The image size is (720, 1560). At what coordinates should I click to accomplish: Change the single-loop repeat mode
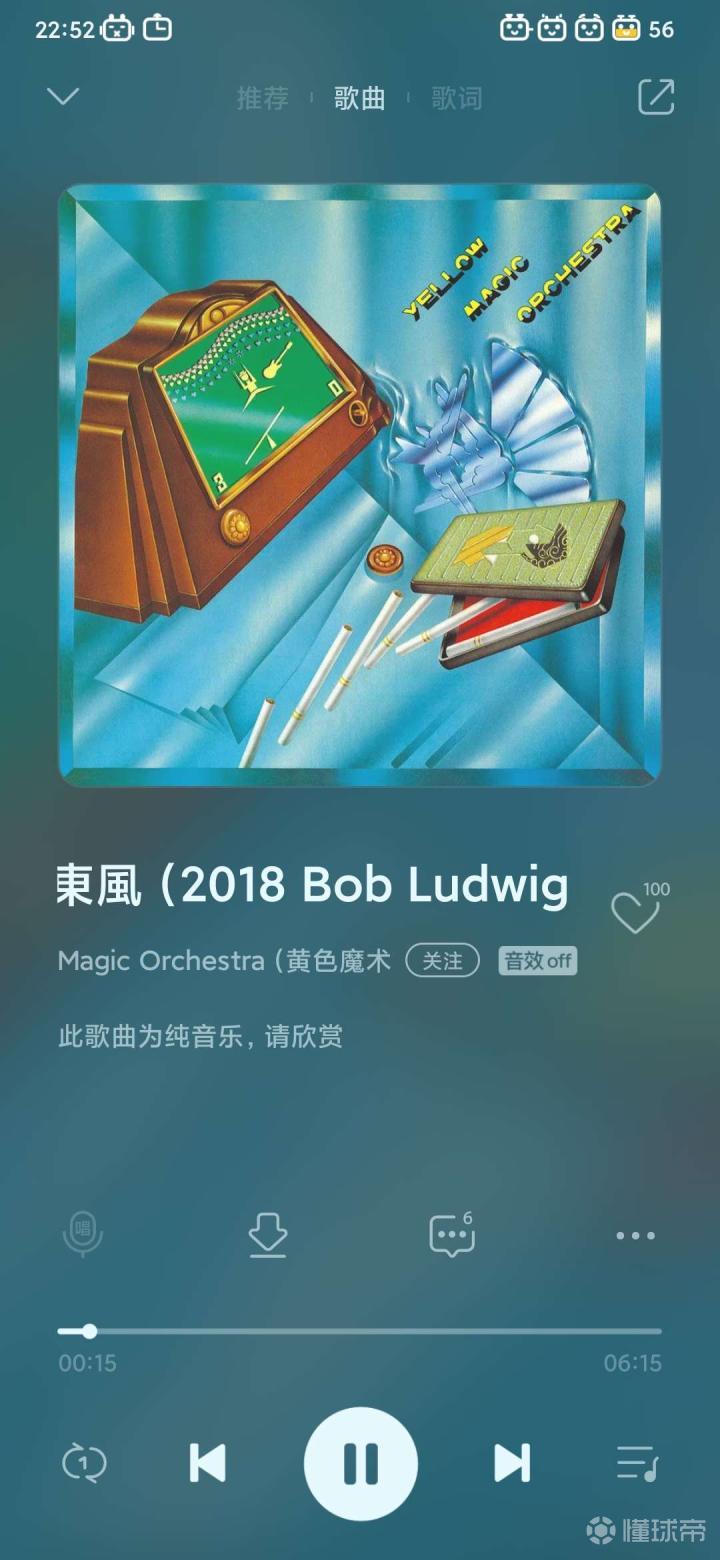tap(84, 1464)
